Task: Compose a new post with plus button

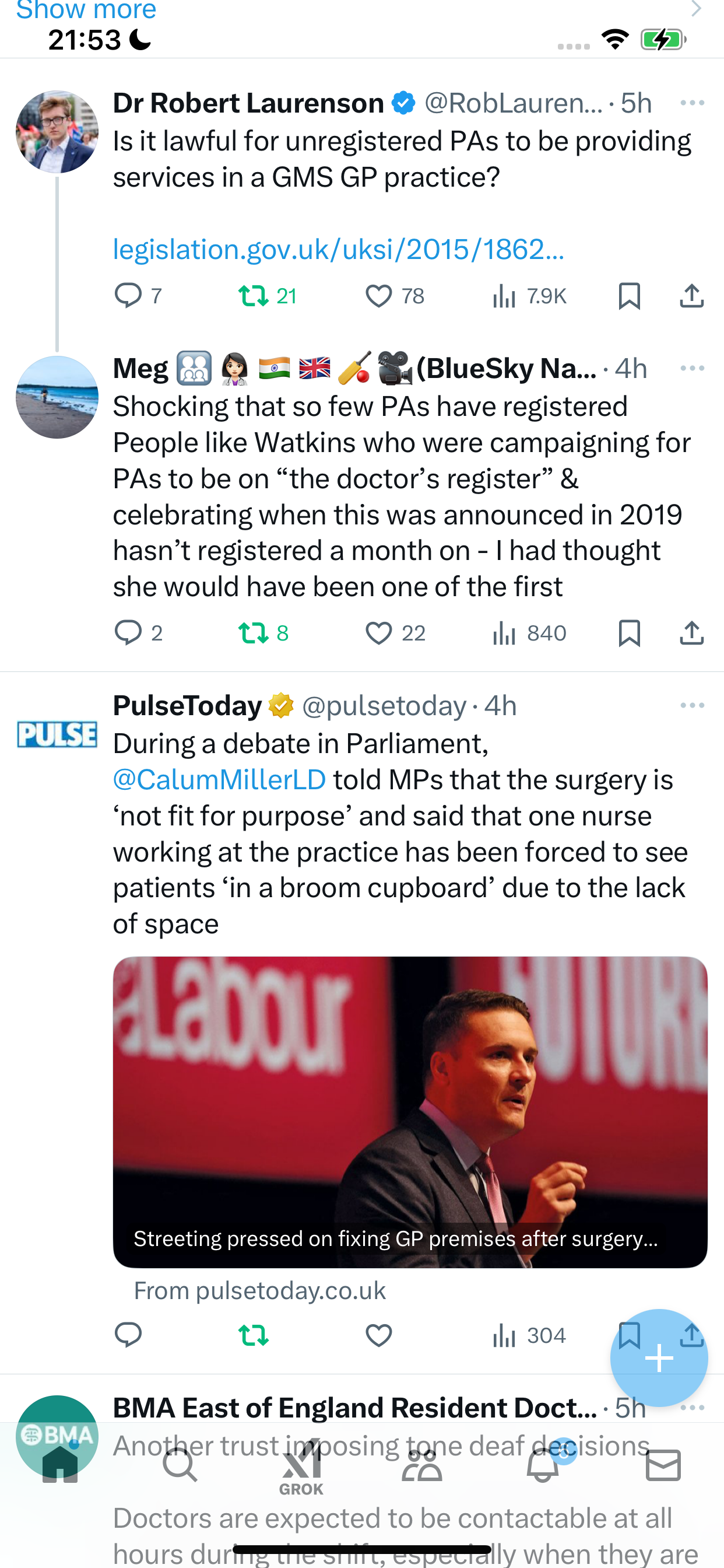Action: point(659,1358)
